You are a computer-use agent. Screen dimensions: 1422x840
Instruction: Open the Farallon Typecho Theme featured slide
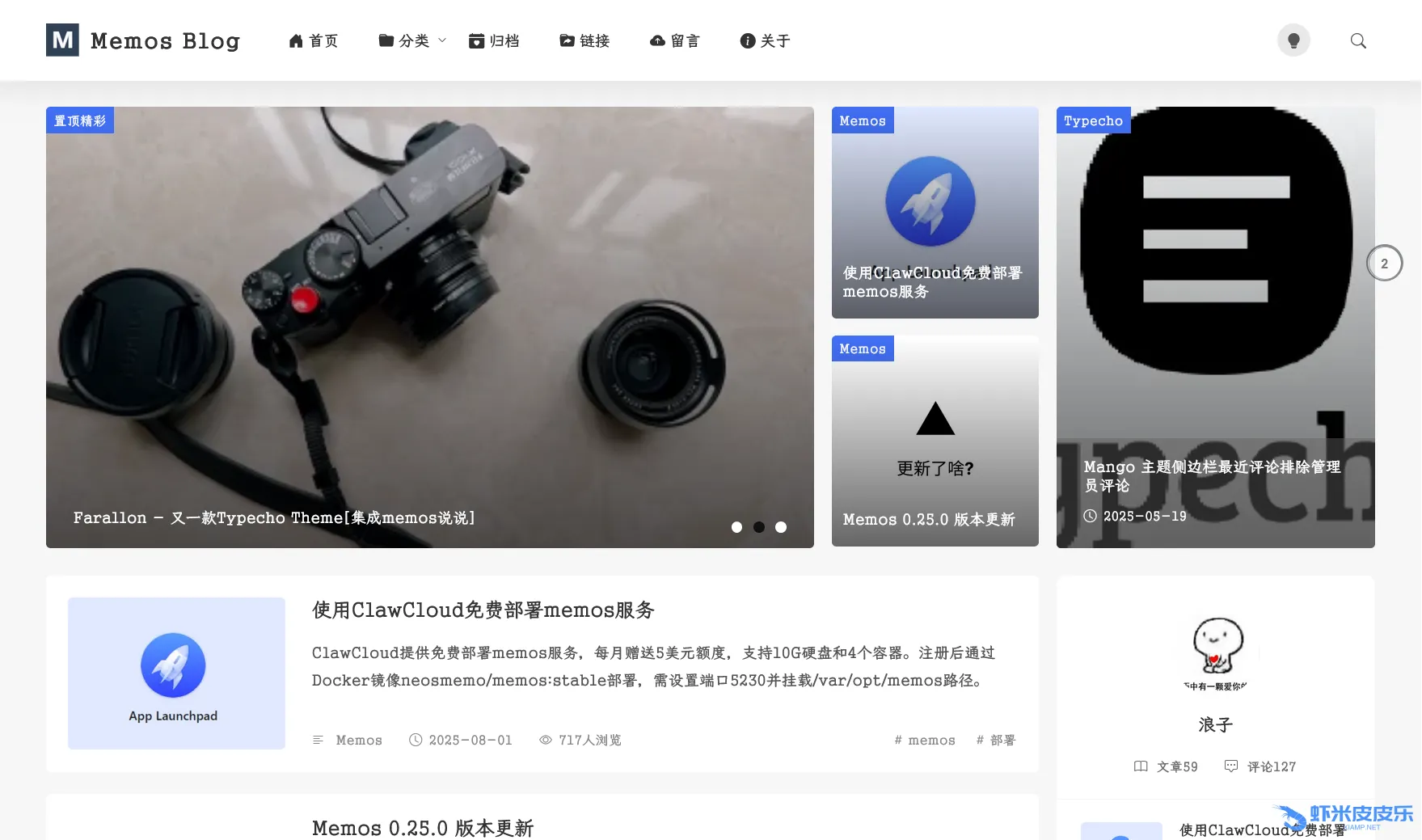click(x=273, y=517)
